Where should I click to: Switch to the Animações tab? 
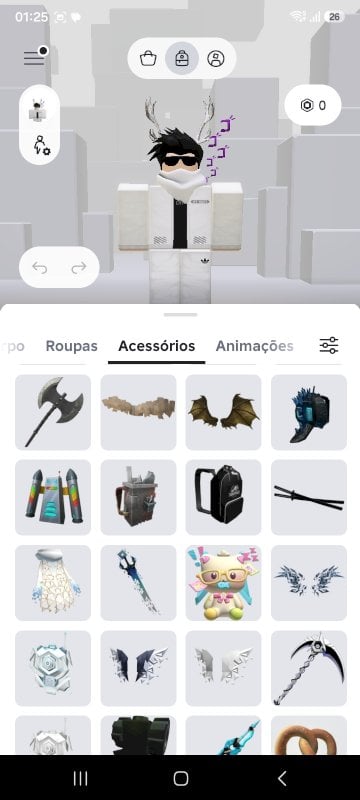254,346
